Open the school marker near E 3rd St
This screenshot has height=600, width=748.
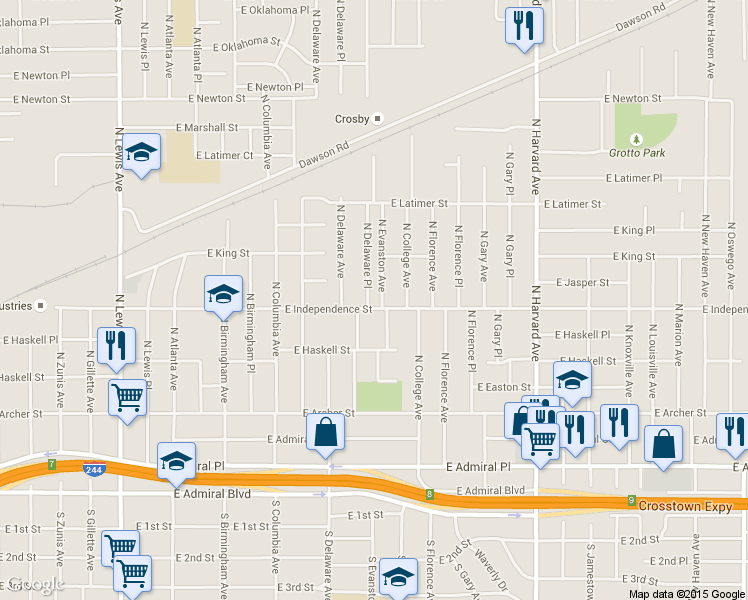click(x=397, y=576)
